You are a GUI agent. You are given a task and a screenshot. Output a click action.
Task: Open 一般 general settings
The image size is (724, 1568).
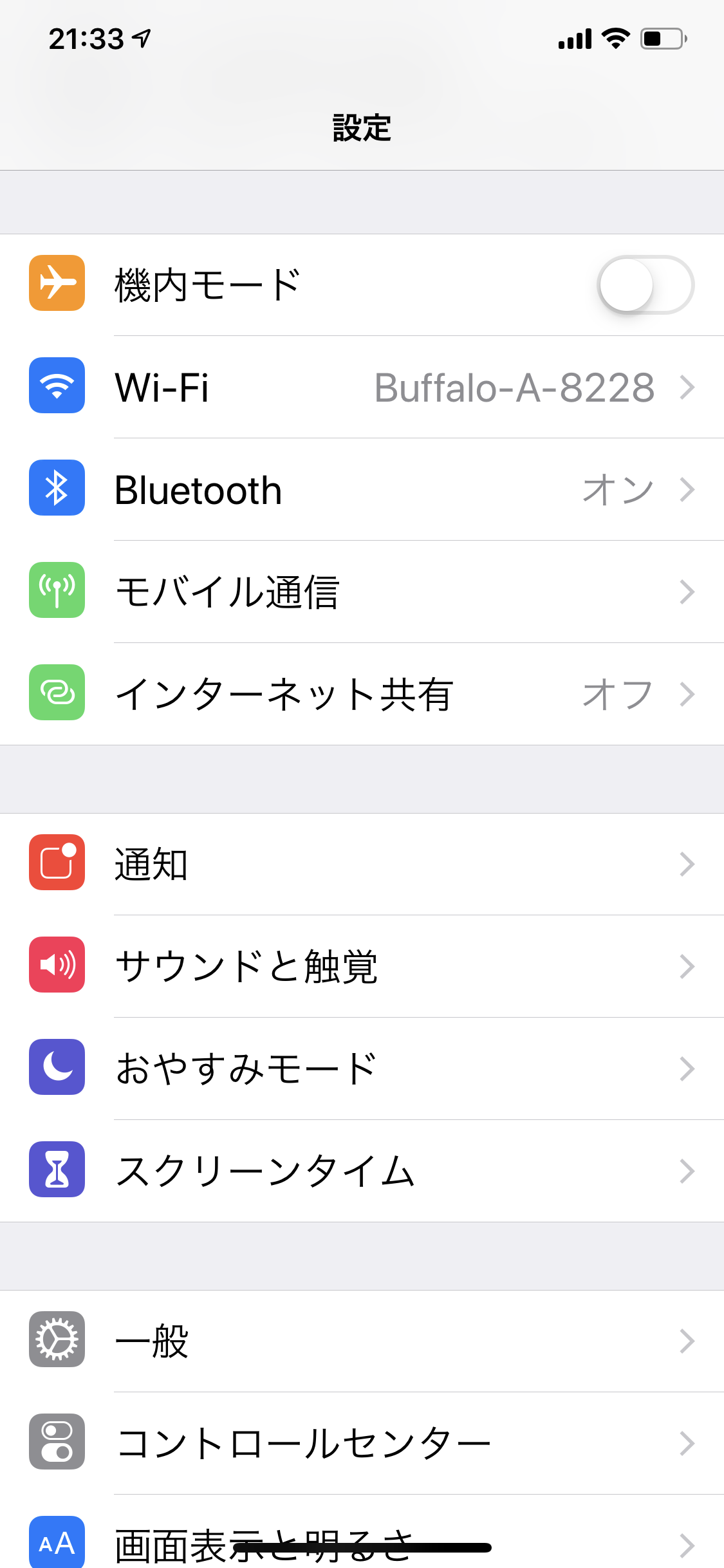point(362,1341)
